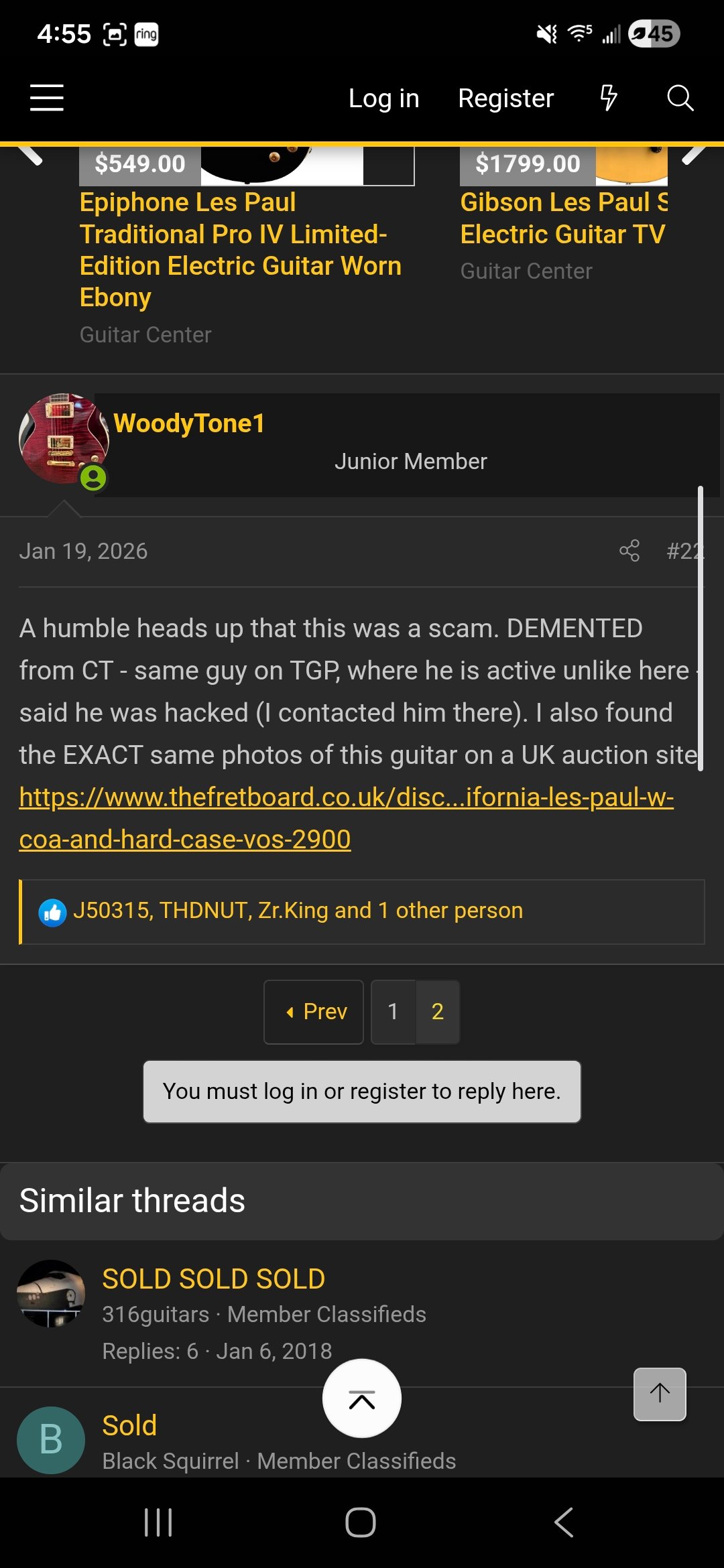Select page 2 in pagination

click(x=438, y=1012)
